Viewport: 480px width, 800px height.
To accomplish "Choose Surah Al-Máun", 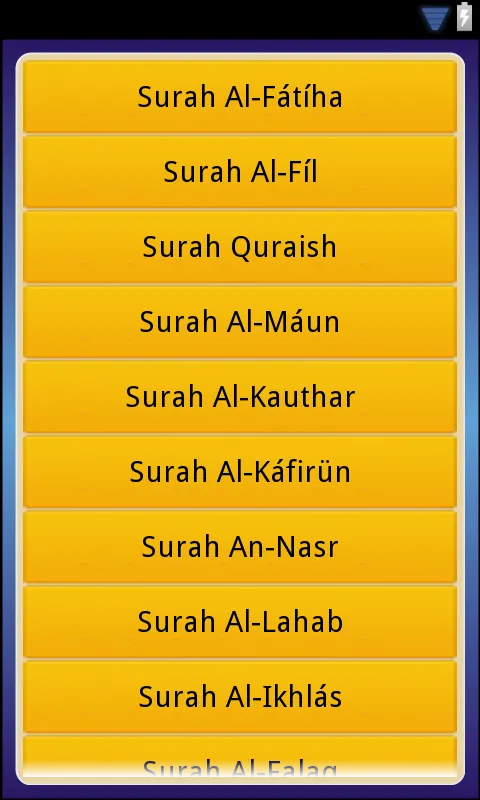I will coord(240,321).
